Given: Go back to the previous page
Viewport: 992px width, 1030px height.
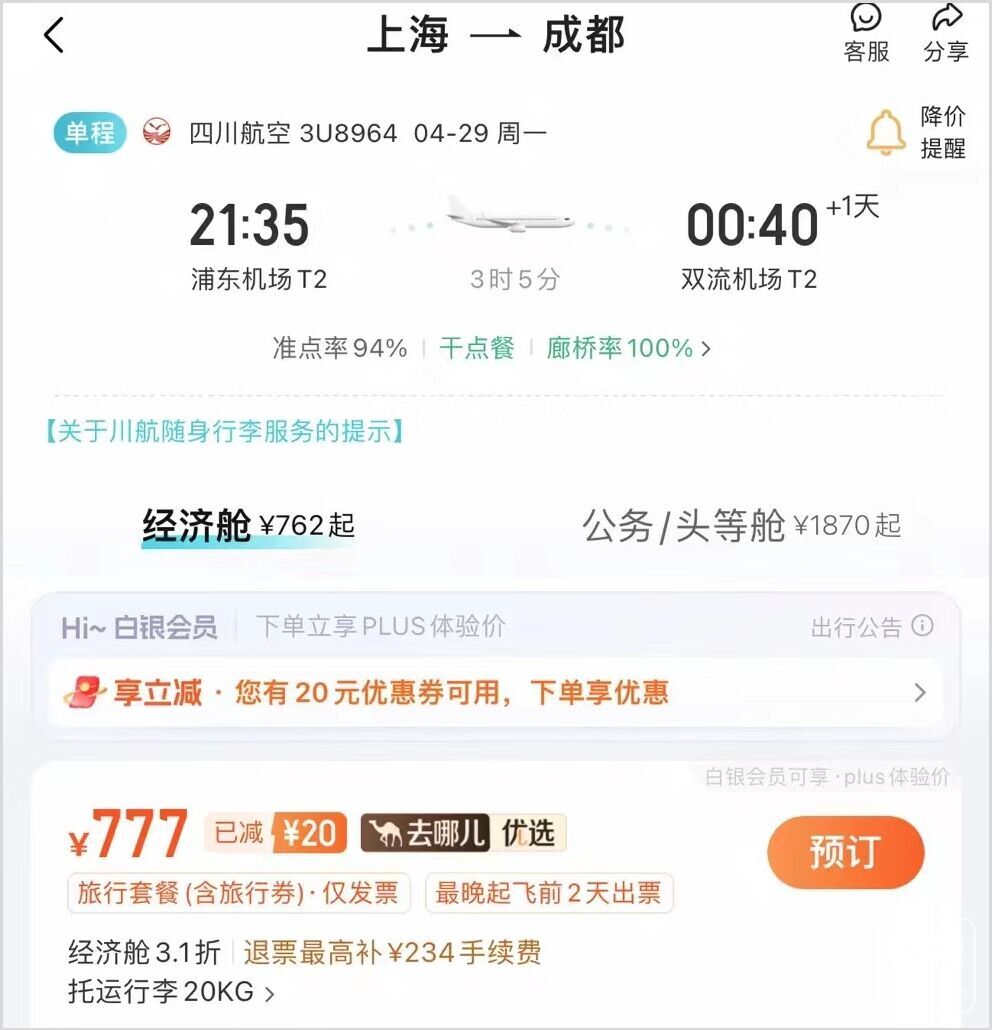Looking at the screenshot, I should coord(54,35).
